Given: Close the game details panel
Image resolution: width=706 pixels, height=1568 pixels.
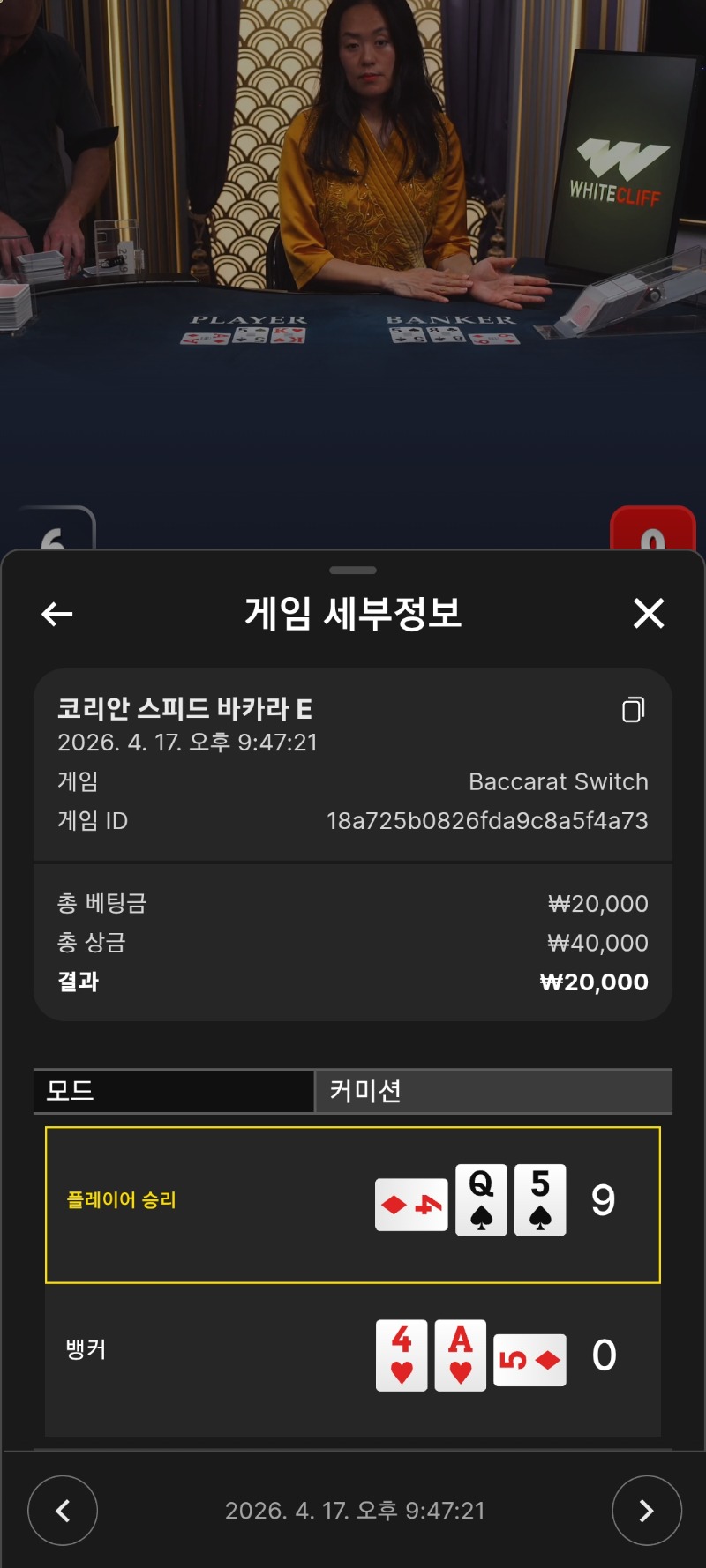Looking at the screenshot, I should click(649, 613).
